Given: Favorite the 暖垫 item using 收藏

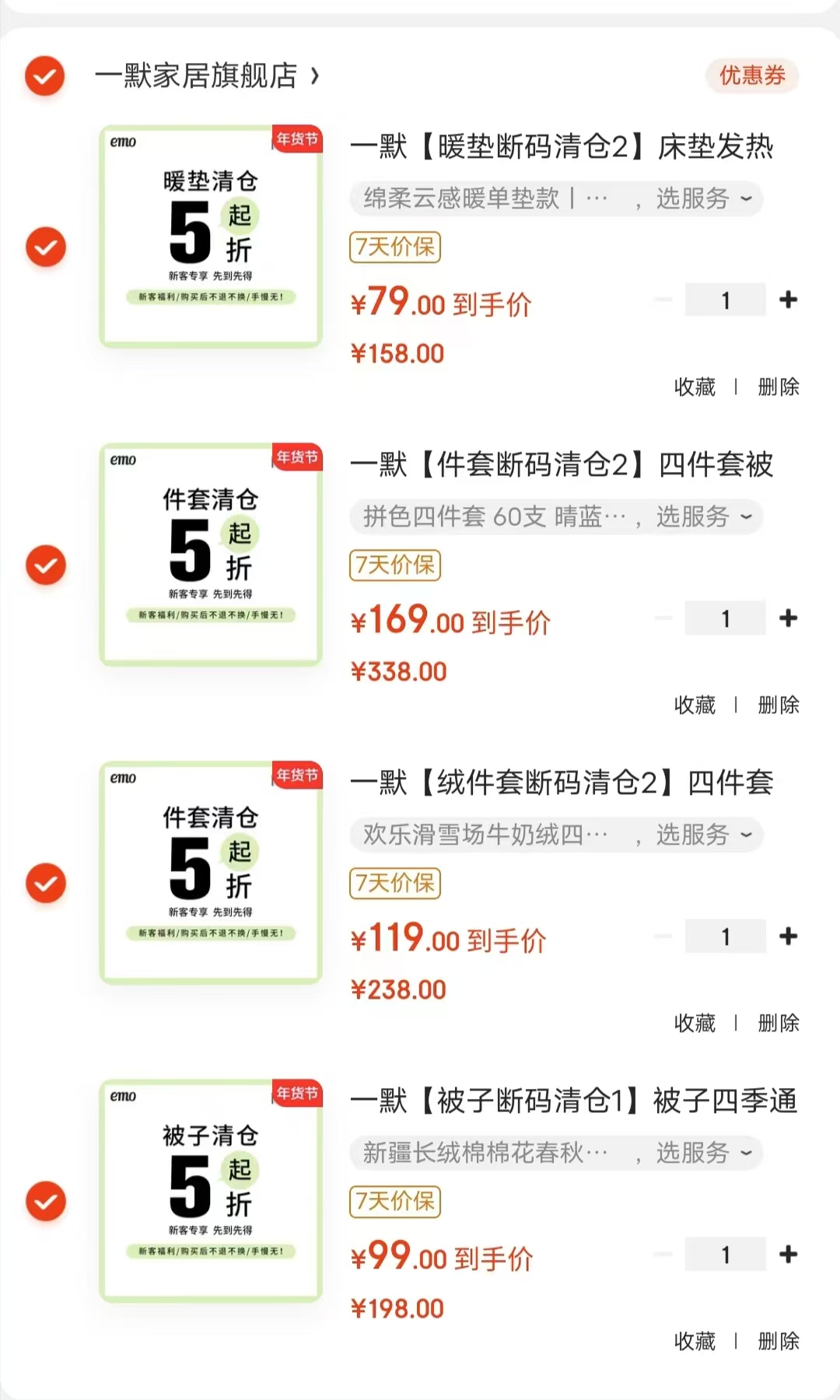Looking at the screenshot, I should [695, 387].
